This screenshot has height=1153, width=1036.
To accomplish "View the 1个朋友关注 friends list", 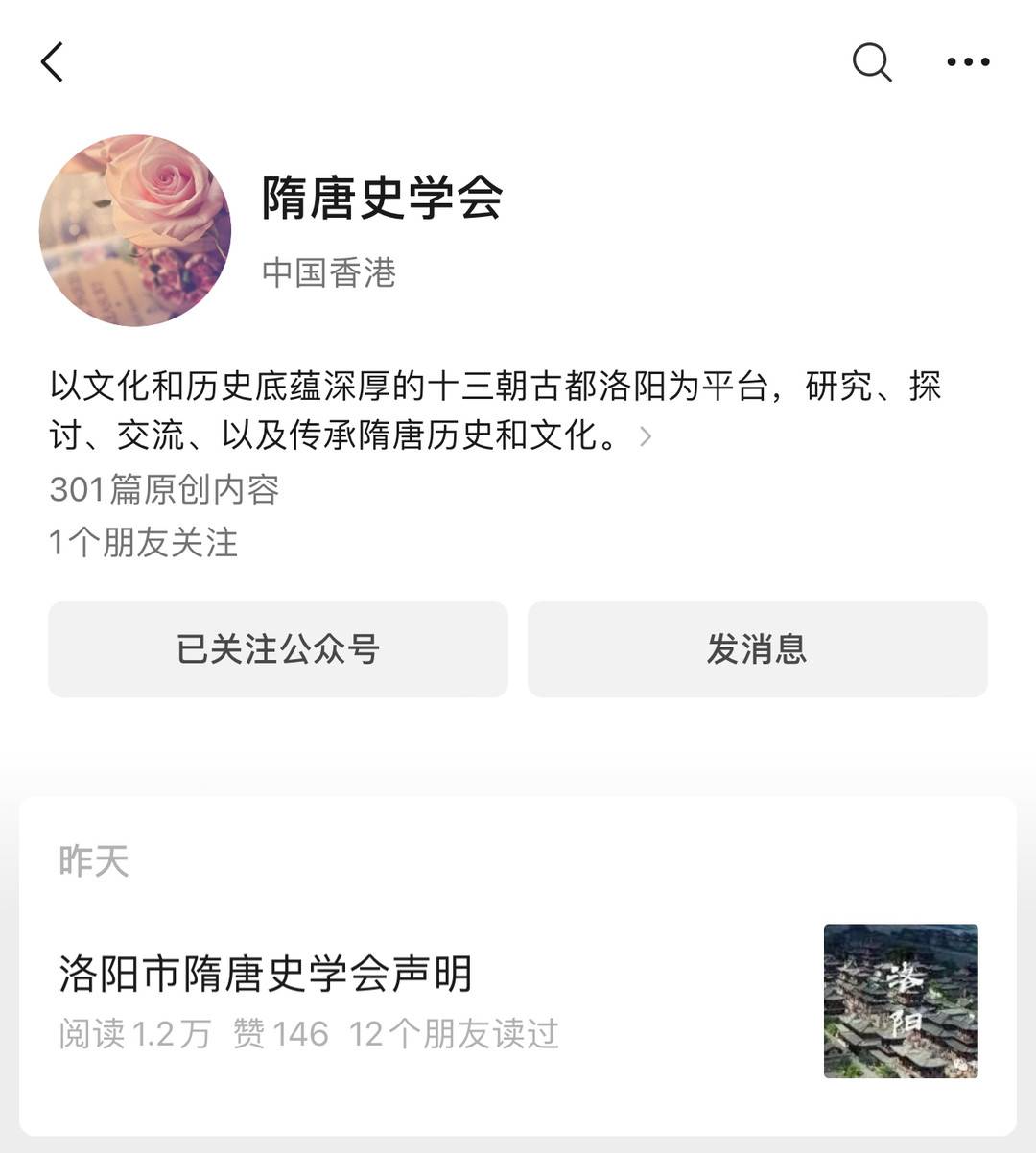I will click(144, 543).
